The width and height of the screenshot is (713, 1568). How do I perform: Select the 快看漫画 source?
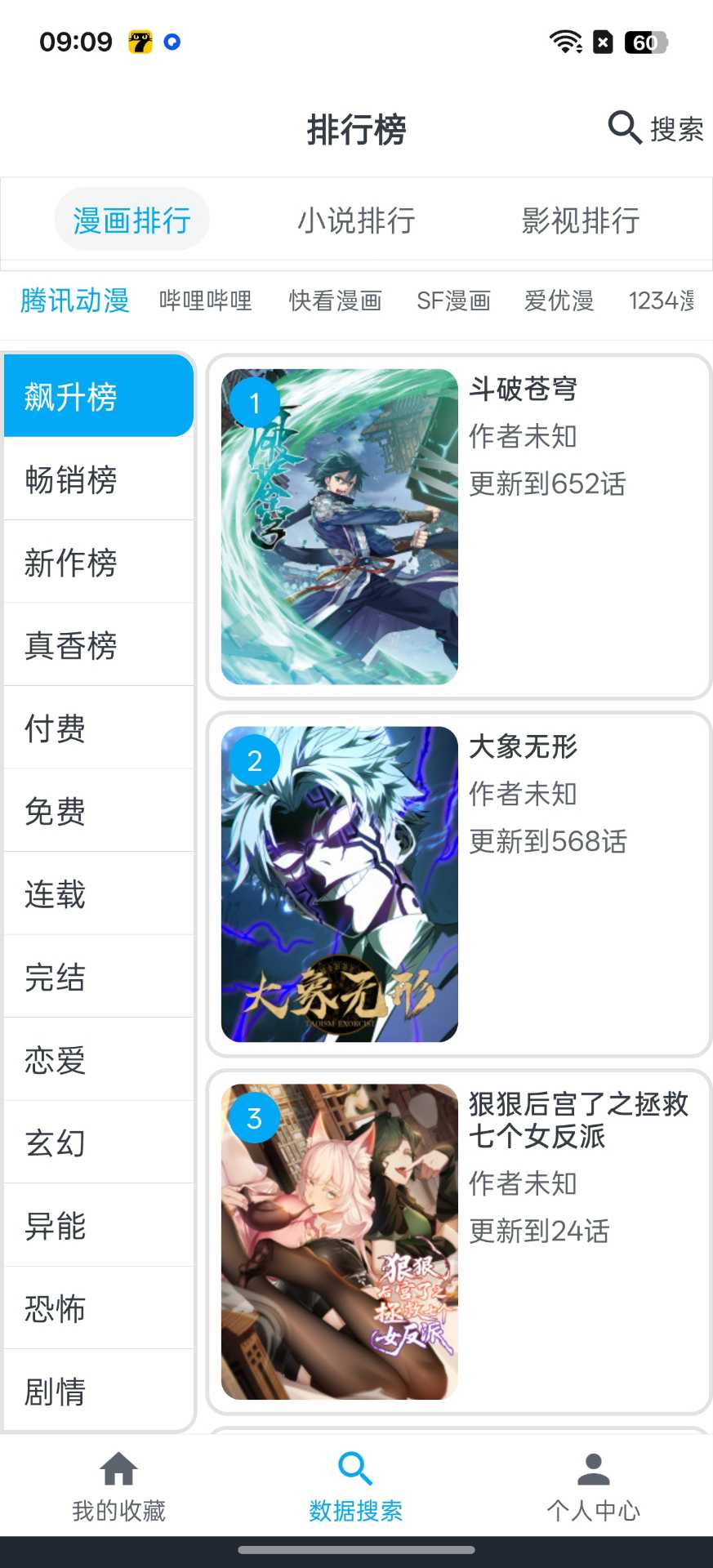coord(335,301)
